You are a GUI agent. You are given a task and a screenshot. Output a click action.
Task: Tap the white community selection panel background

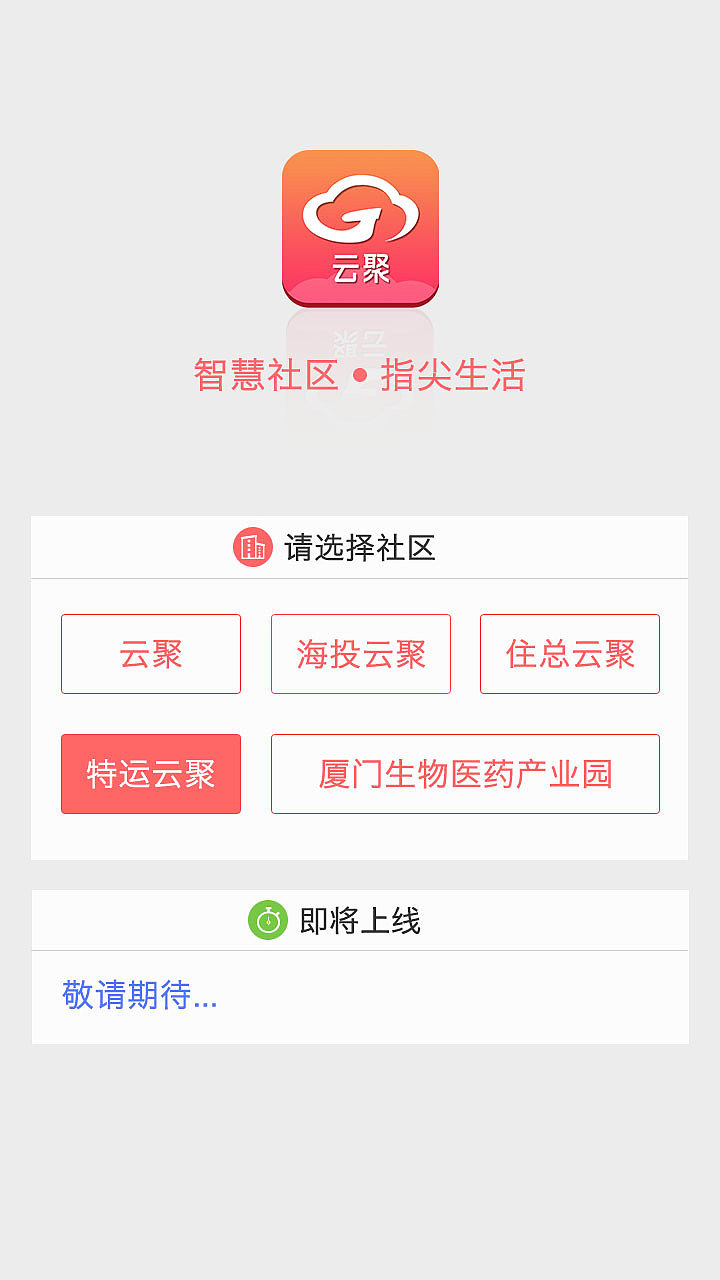pyautogui.click(x=360, y=840)
